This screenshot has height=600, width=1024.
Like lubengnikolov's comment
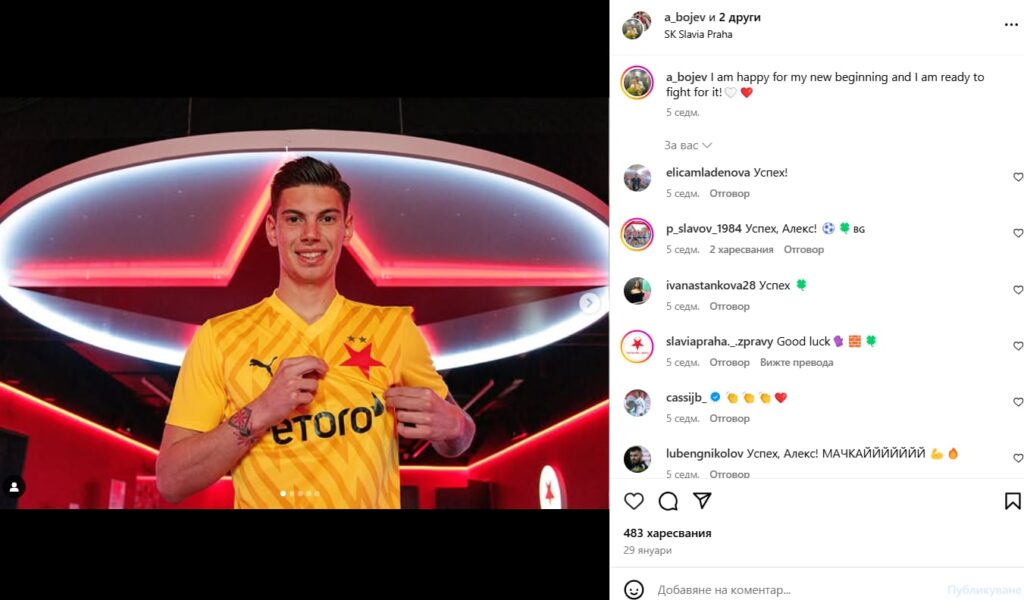pos(1018,458)
